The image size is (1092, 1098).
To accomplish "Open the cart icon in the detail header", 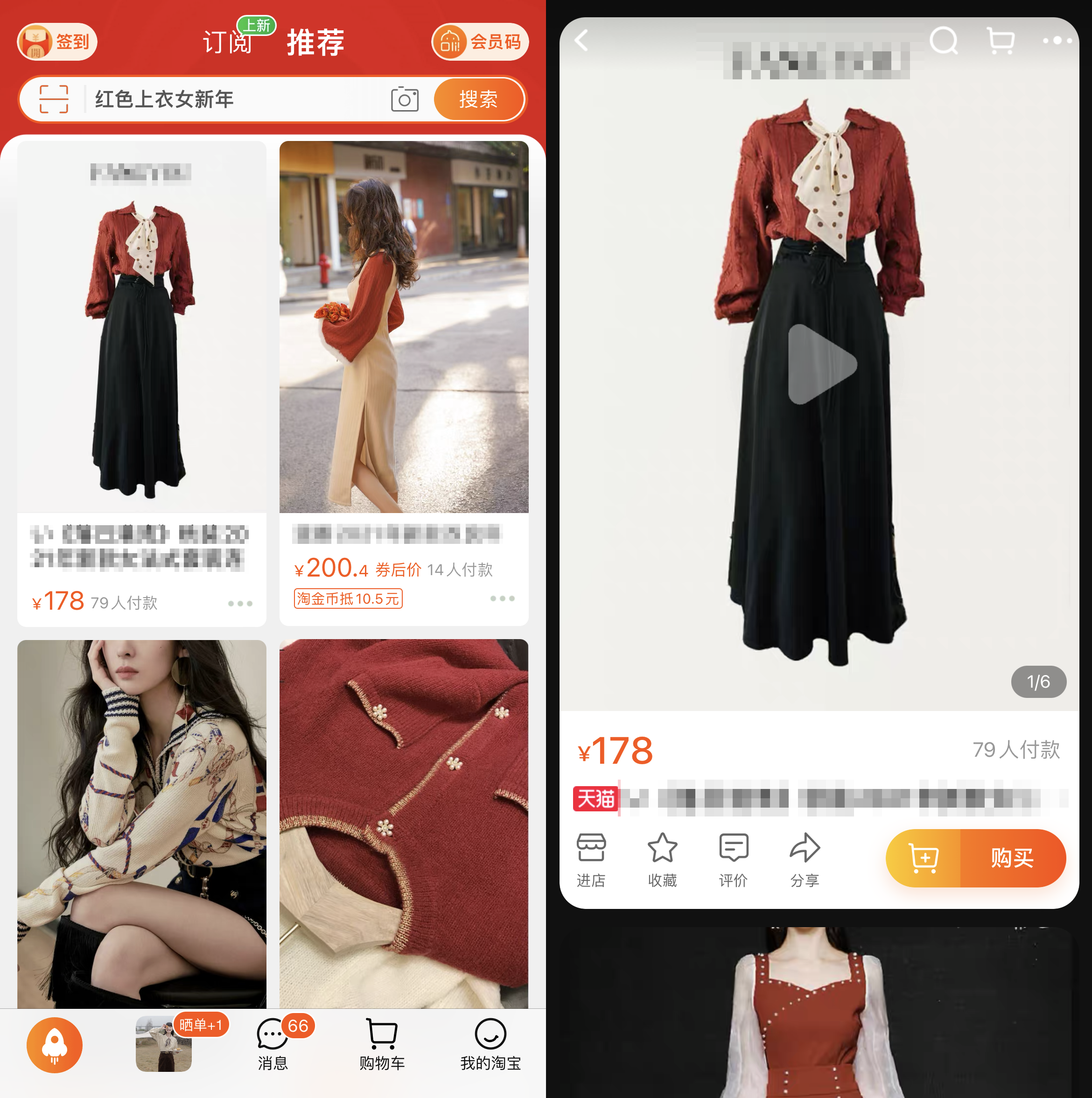I will [x=1001, y=40].
